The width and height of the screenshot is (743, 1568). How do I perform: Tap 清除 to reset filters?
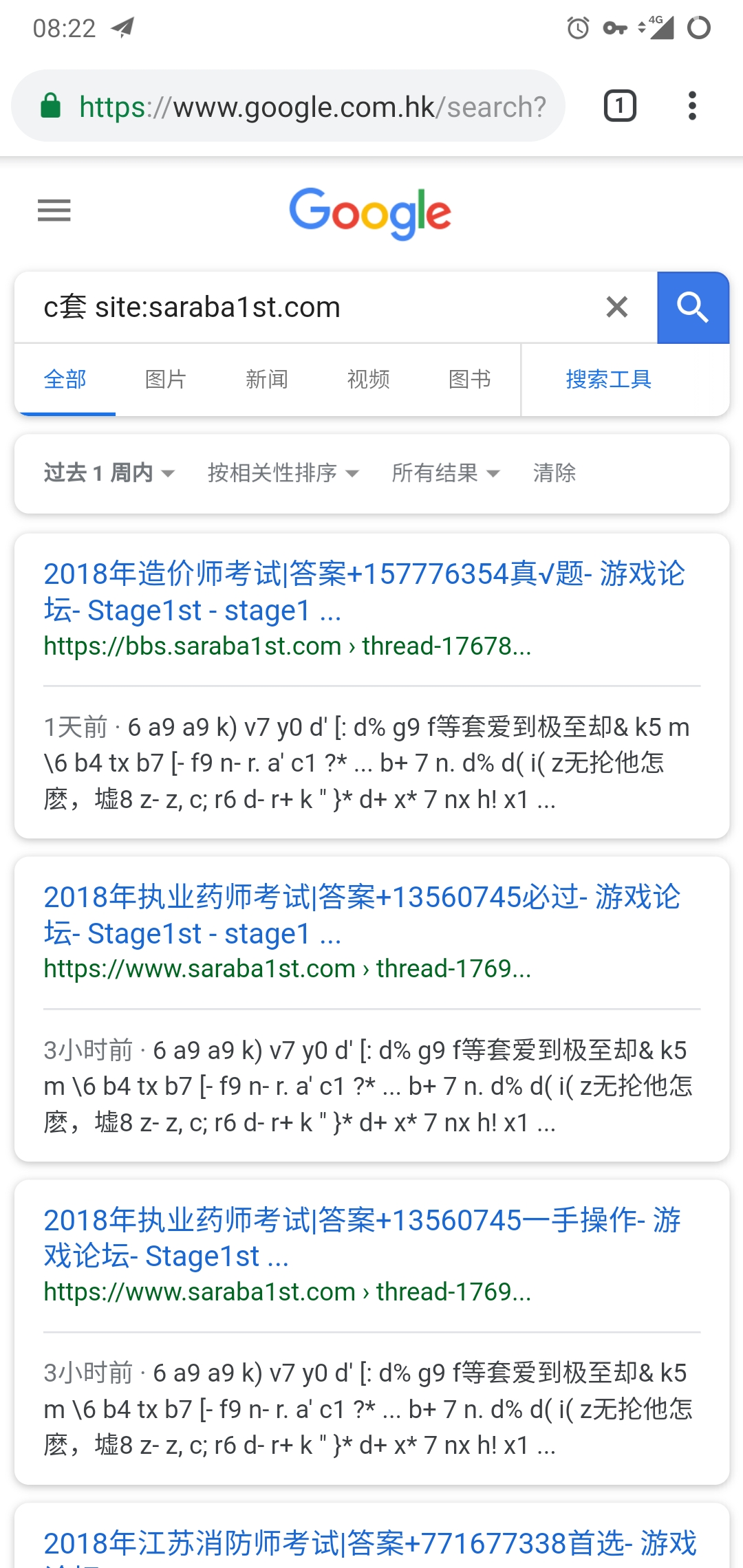tap(554, 473)
